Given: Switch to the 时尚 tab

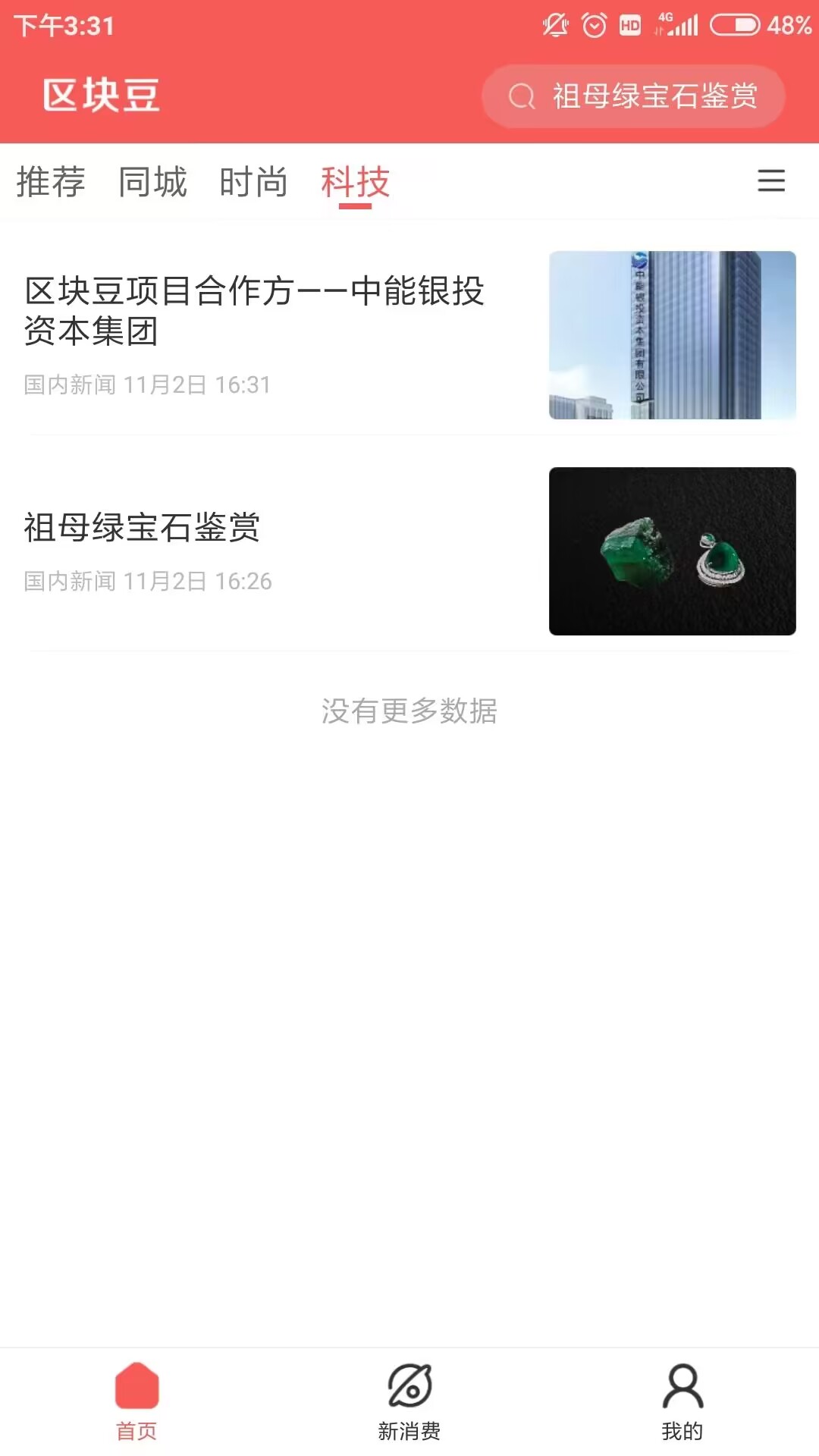Looking at the screenshot, I should pyautogui.click(x=253, y=182).
